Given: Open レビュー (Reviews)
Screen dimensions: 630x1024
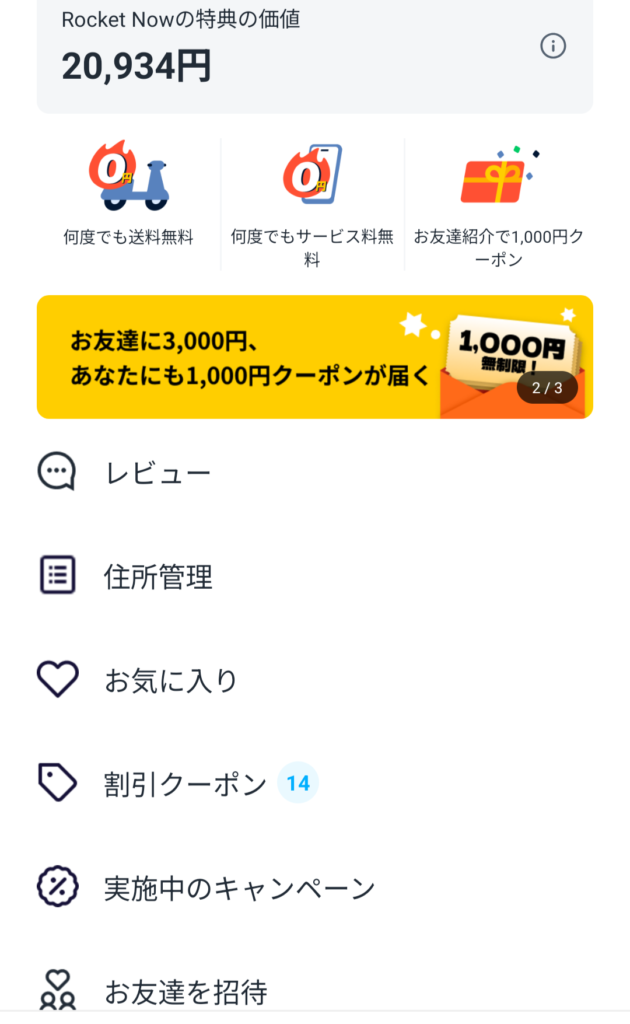Looking at the screenshot, I should (158, 472).
